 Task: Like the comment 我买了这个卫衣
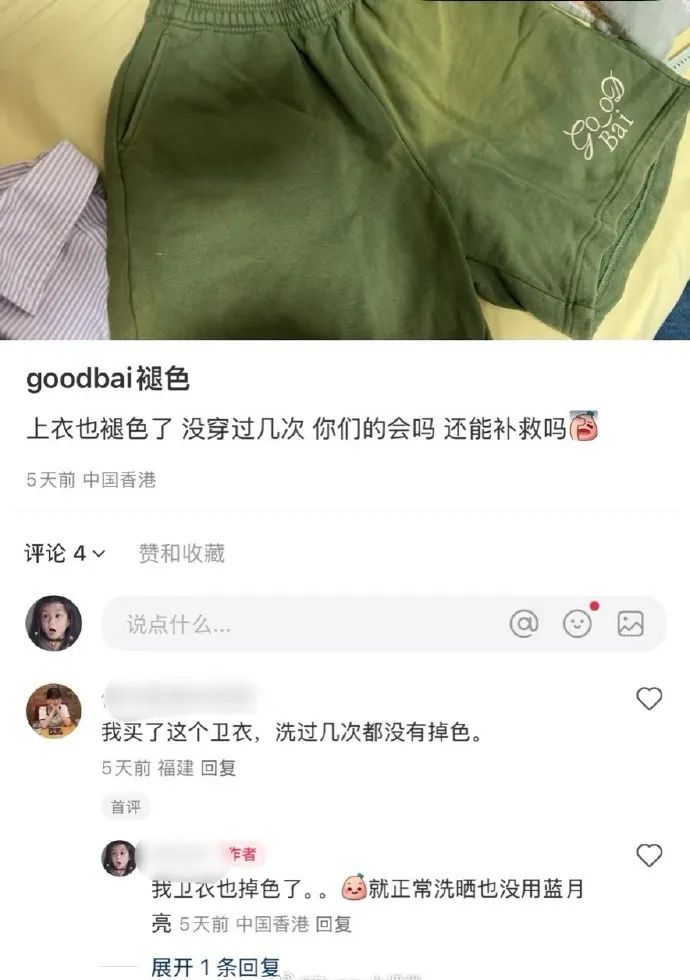click(x=649, y=699)
